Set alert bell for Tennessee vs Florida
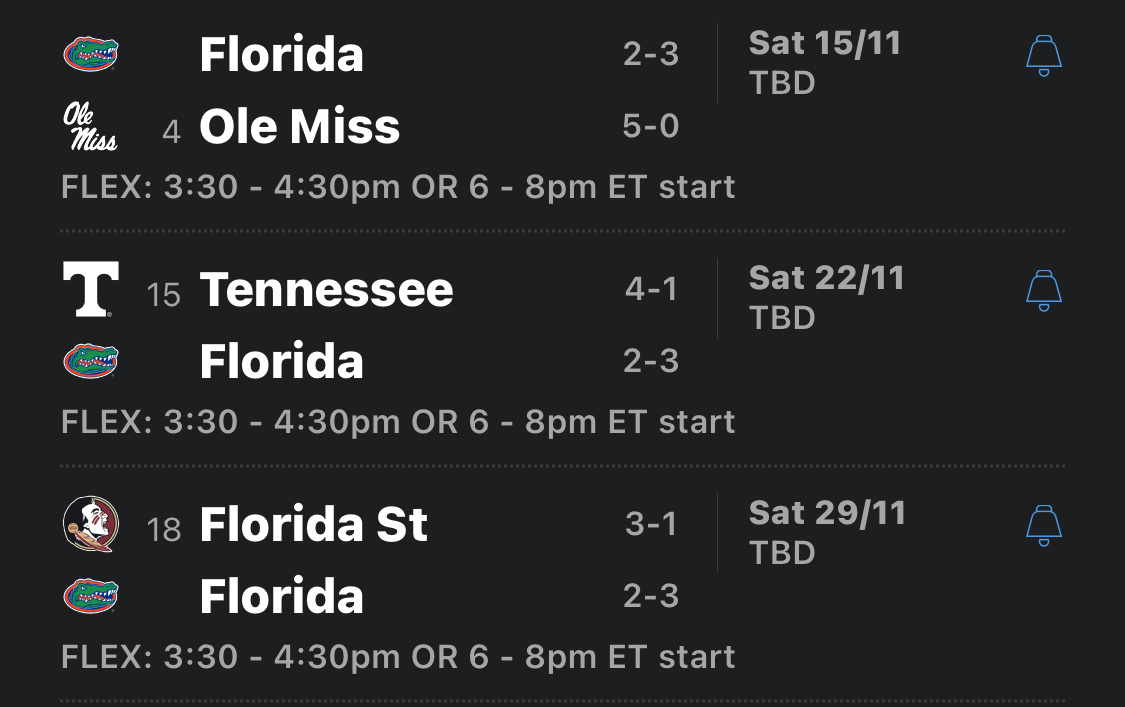 [x=1043, y=291]
